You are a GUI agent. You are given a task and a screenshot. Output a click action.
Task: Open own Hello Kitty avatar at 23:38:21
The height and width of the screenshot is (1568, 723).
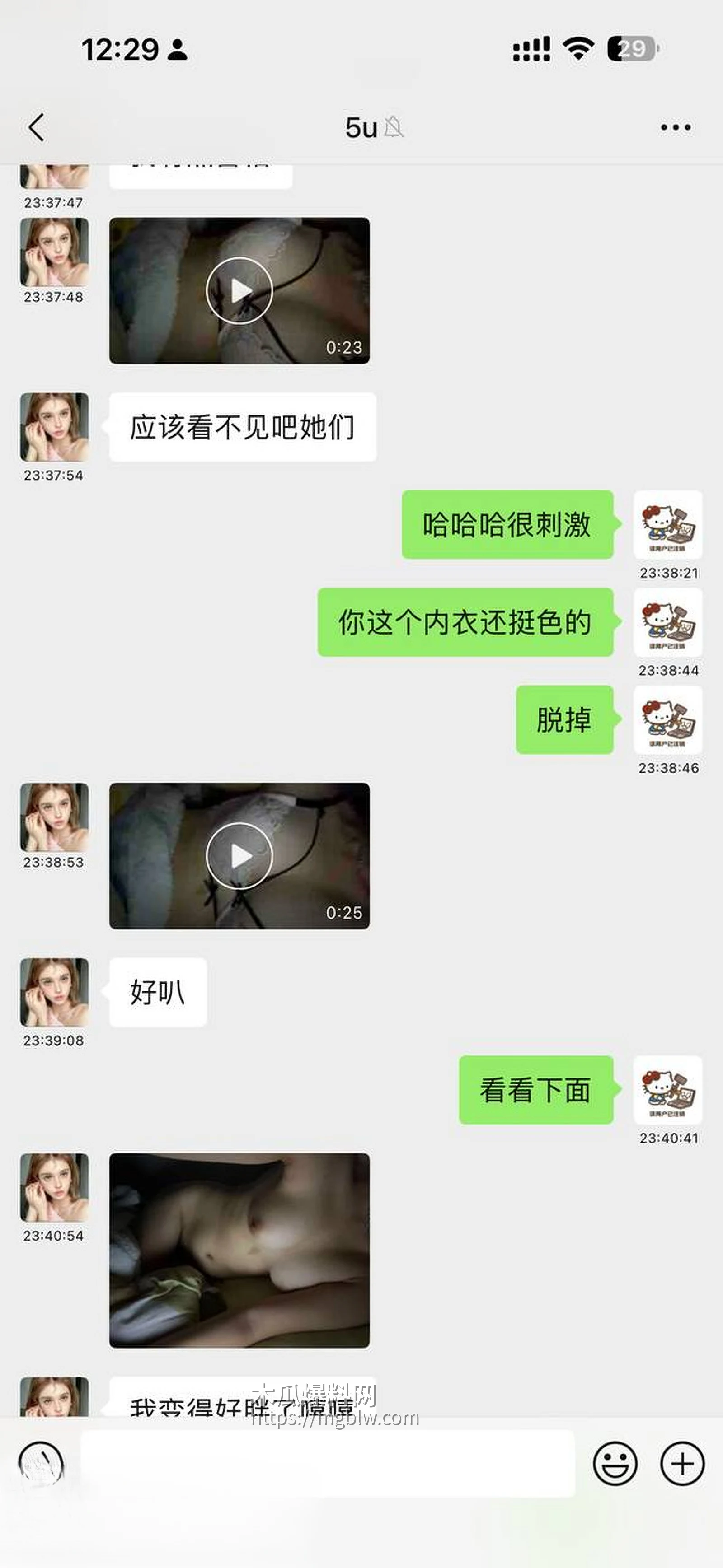(x=667, y=524)
